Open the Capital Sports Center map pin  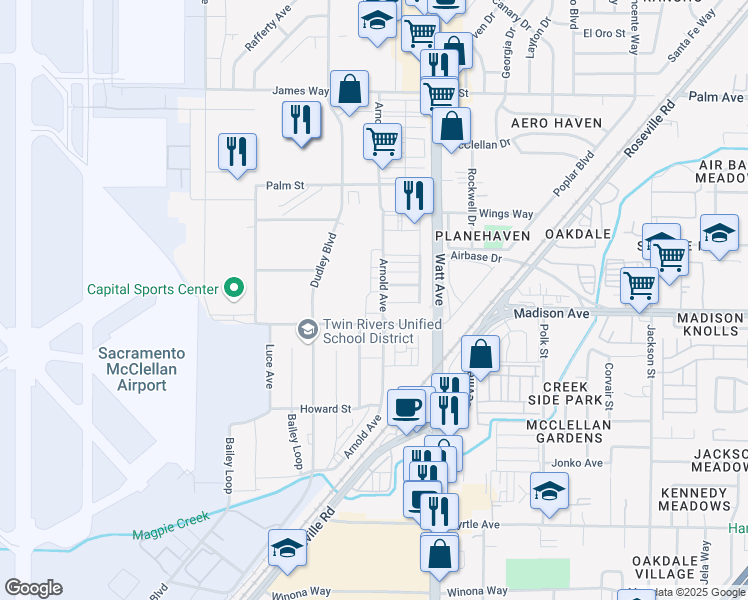click(234, 289)
